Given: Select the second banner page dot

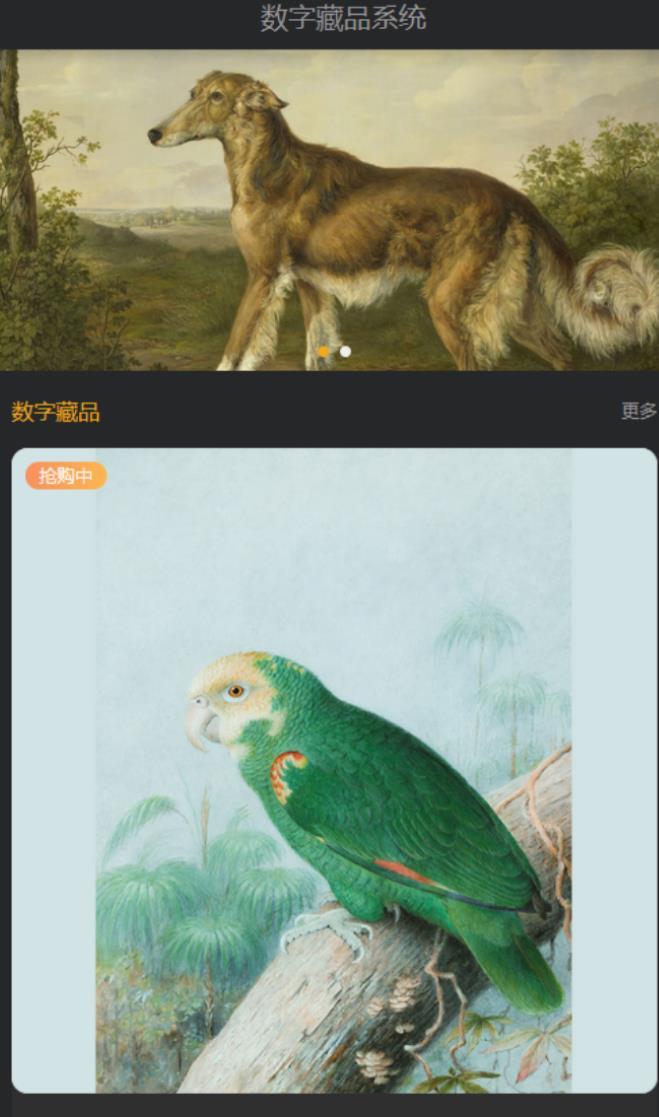Looking at the screenshot, I should point(345,351).
